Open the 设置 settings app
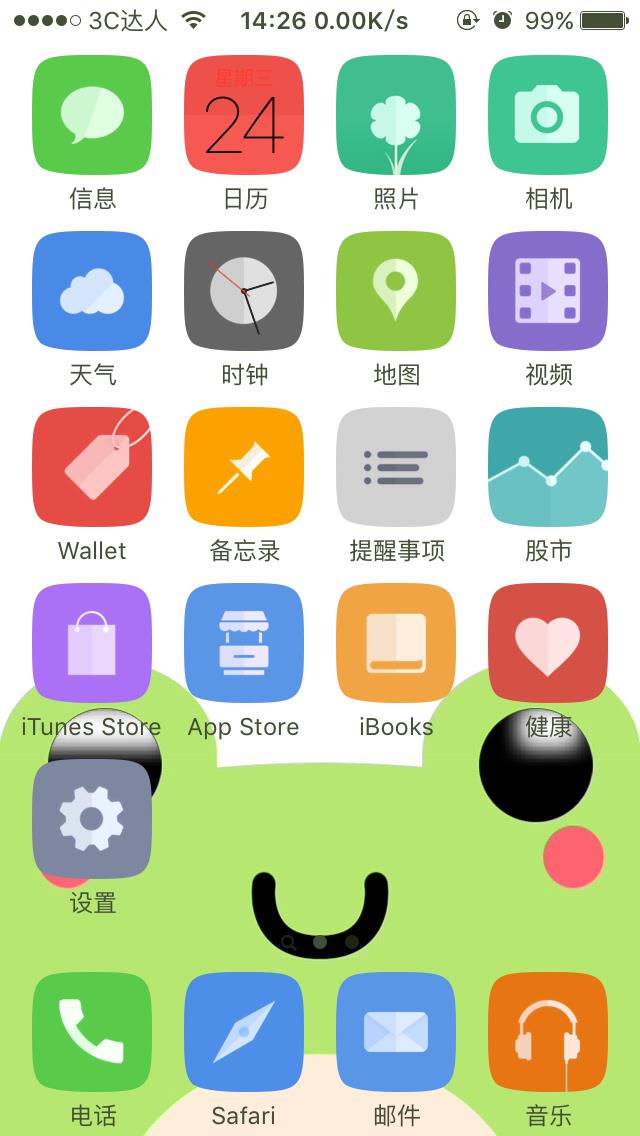This screenshot has height=1136, width=640. [92, 819]
